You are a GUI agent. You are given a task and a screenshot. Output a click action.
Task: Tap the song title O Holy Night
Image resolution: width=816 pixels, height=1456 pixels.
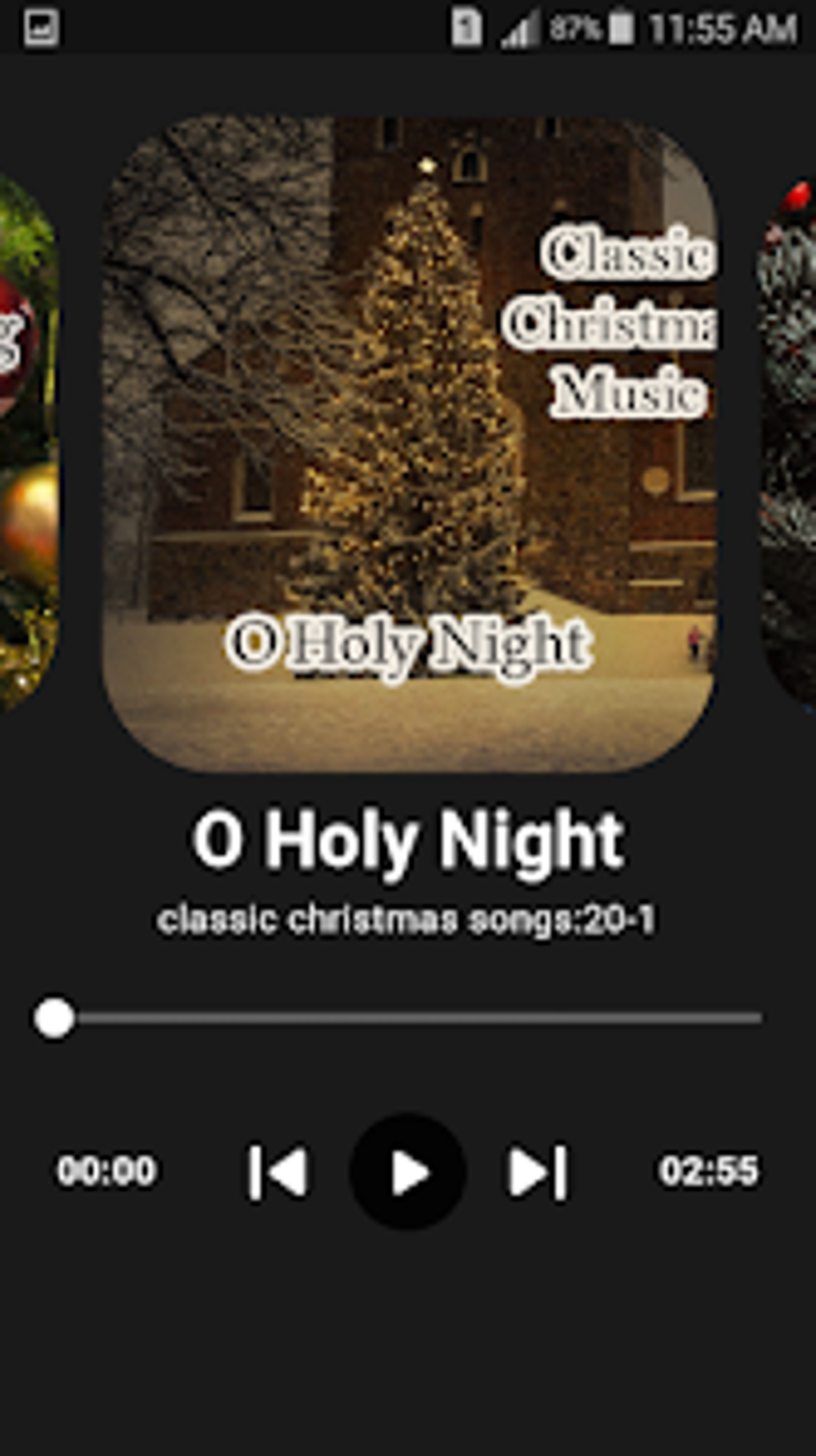406,839
